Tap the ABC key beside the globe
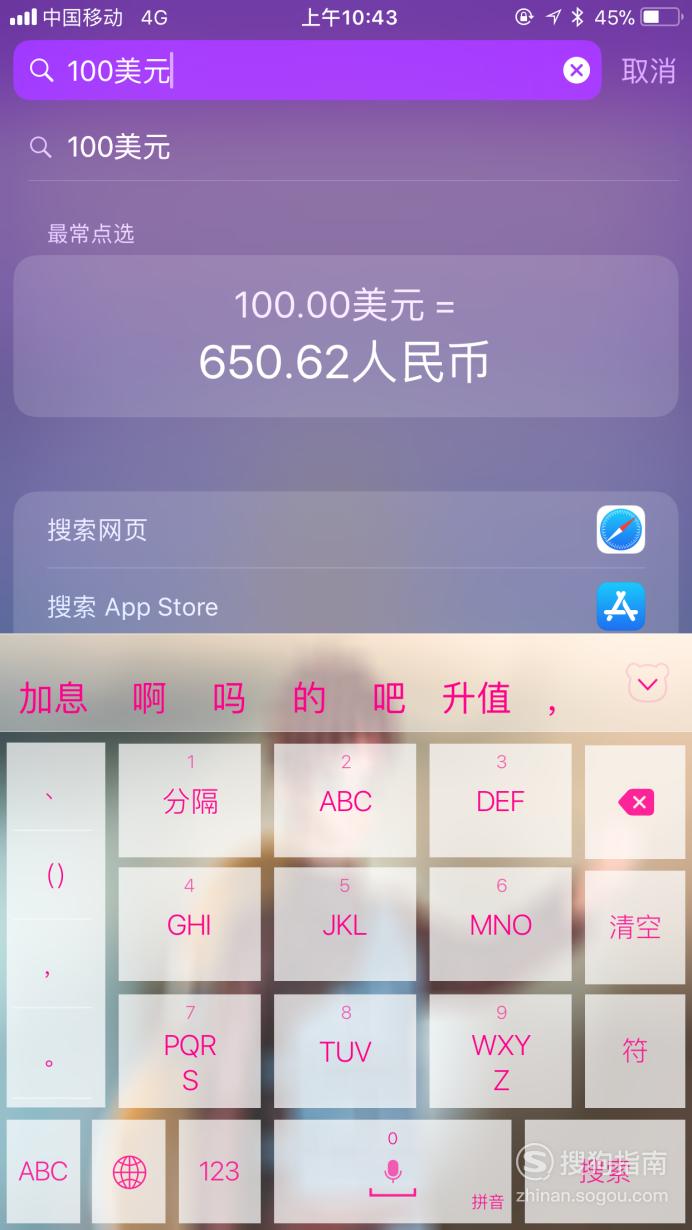692x1230 pixels. click(x=43, y=1171)
